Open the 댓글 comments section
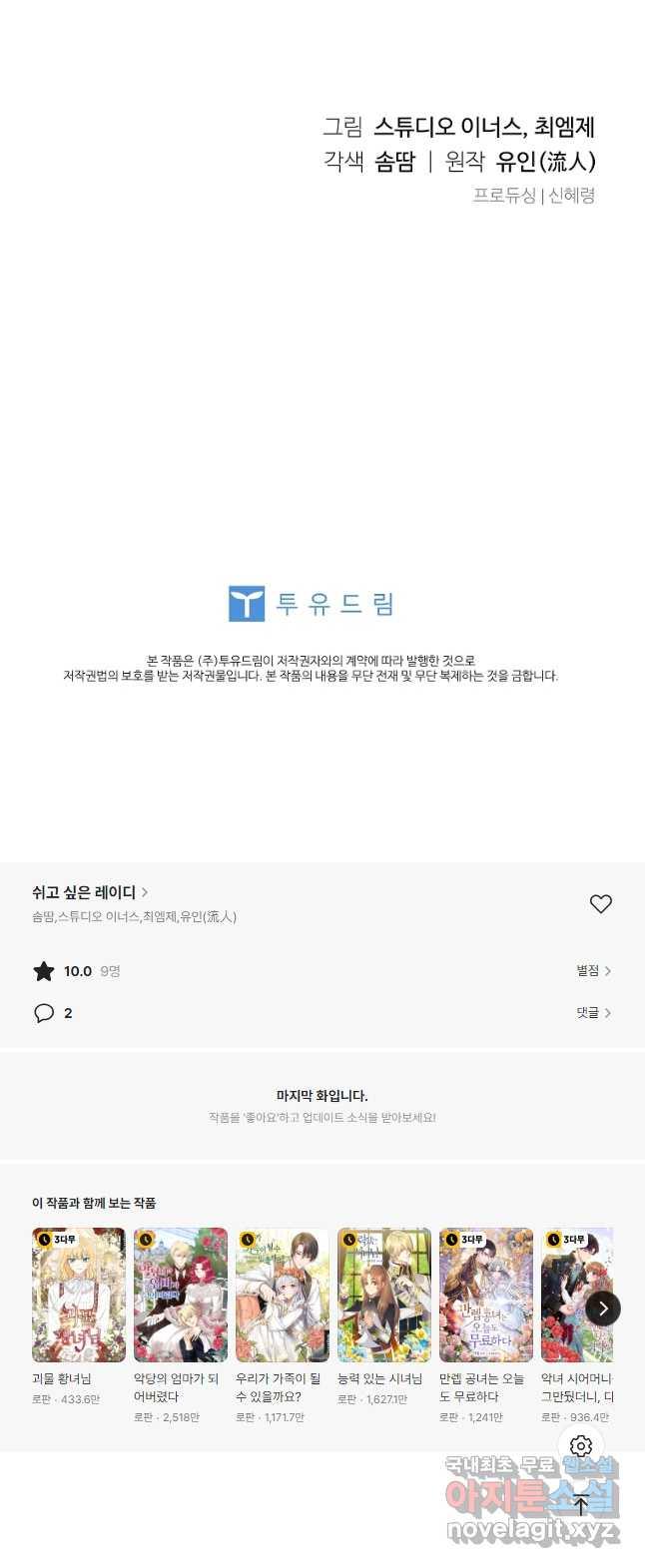Screen dimensions: 645x1568 tap(593, 1012)
